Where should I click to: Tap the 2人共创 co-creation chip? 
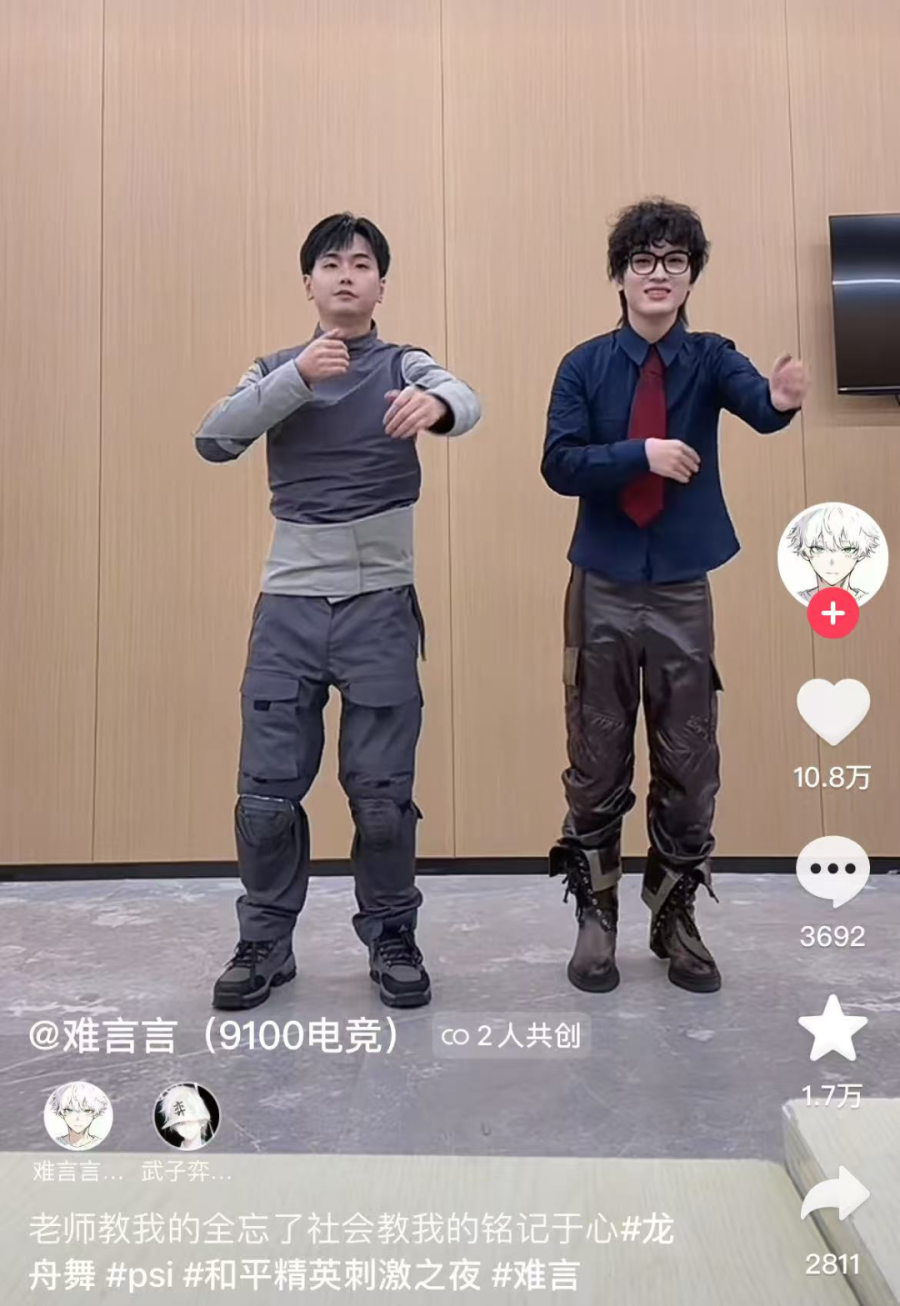pyautogui.click(x=511, y=1036)
